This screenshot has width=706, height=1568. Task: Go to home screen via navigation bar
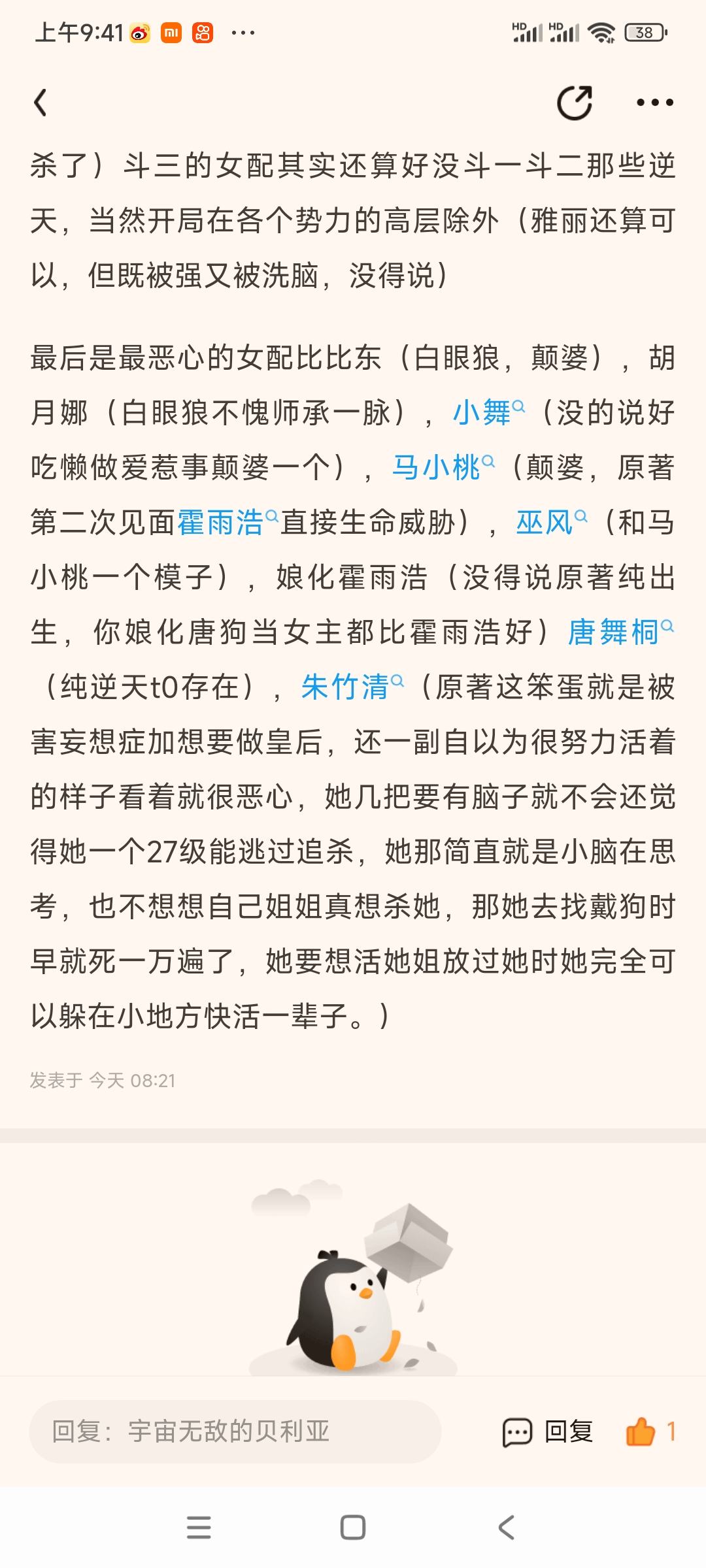click(x=353, y=1527)
